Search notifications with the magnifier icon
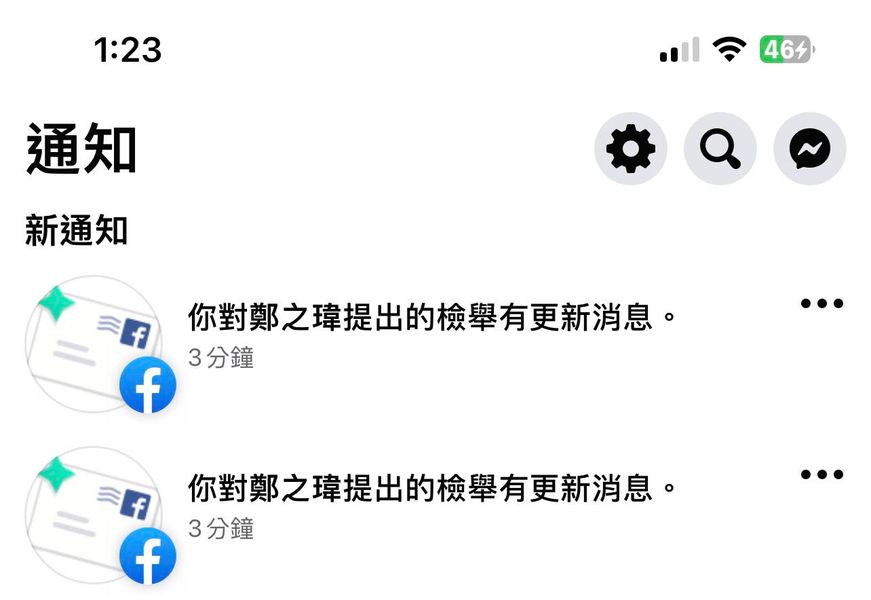This screenshot has width=871, height=600. (x=720, y=150)
